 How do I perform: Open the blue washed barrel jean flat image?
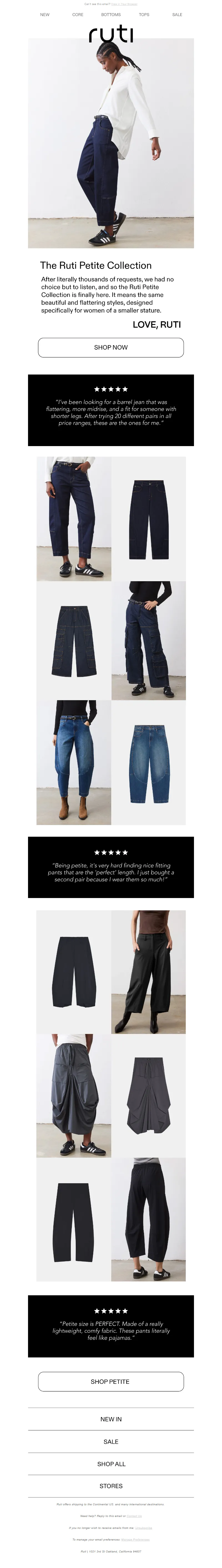click(148, 763)
